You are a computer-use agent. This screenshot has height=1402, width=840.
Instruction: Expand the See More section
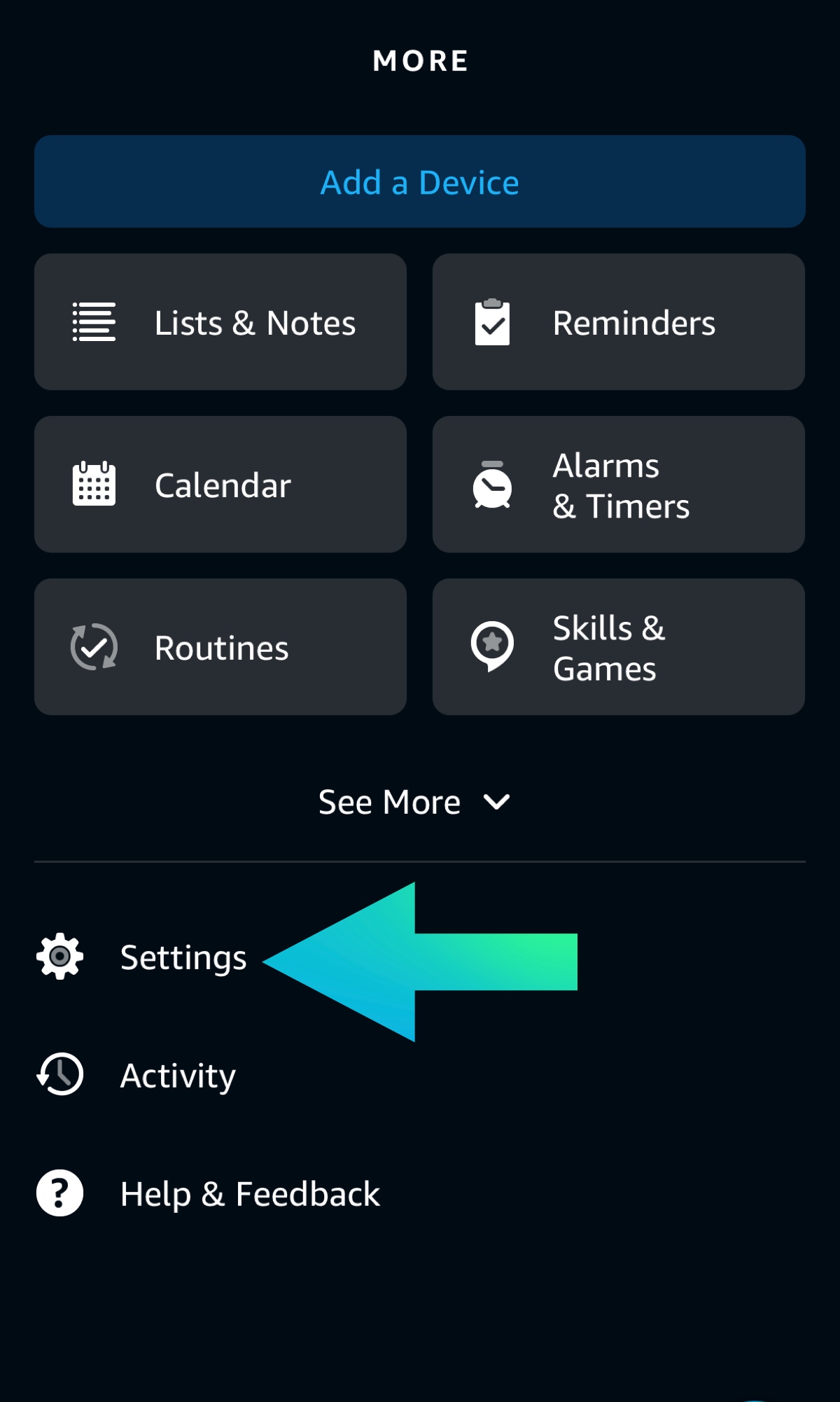pyautogui.click(x=414, y=802)
